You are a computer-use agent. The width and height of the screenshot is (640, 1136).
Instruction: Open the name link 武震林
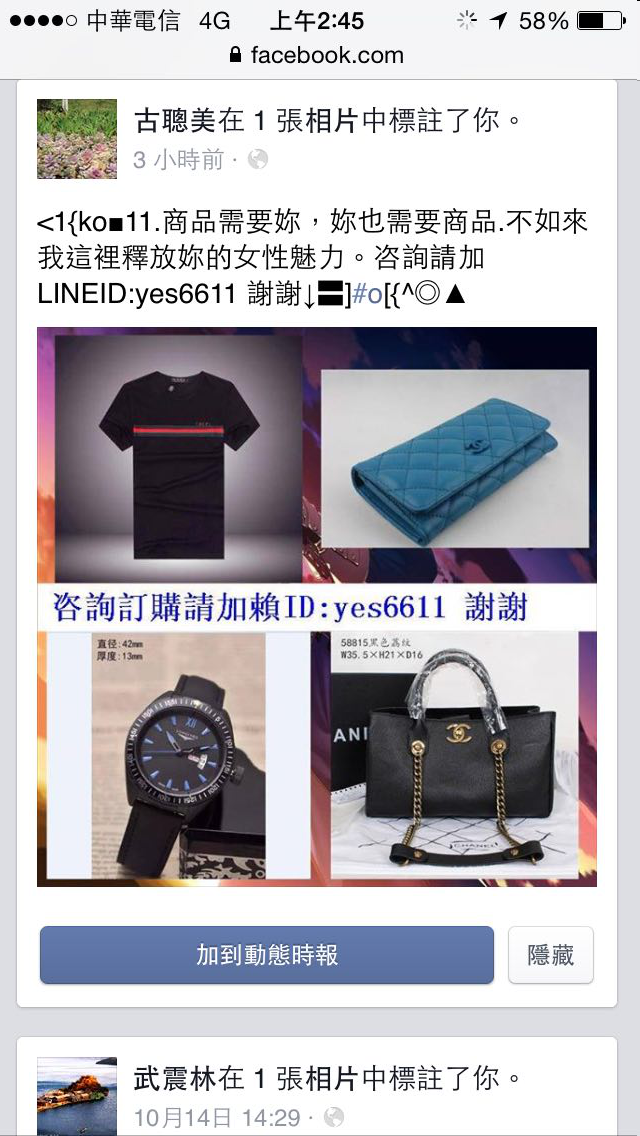[175, 1079]
